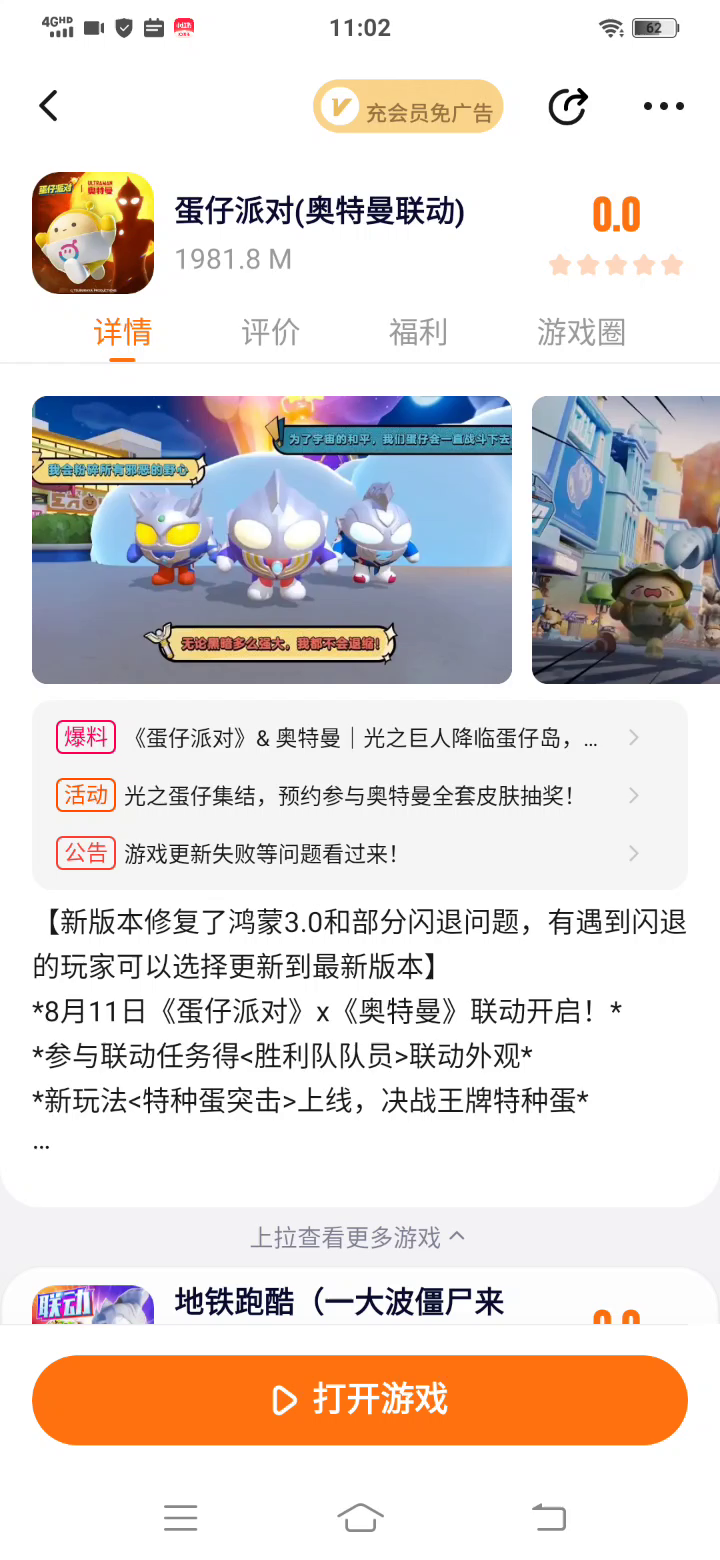Select the 详情 tab
Screen dimensions: 720x1560
(x=122, y=332)
